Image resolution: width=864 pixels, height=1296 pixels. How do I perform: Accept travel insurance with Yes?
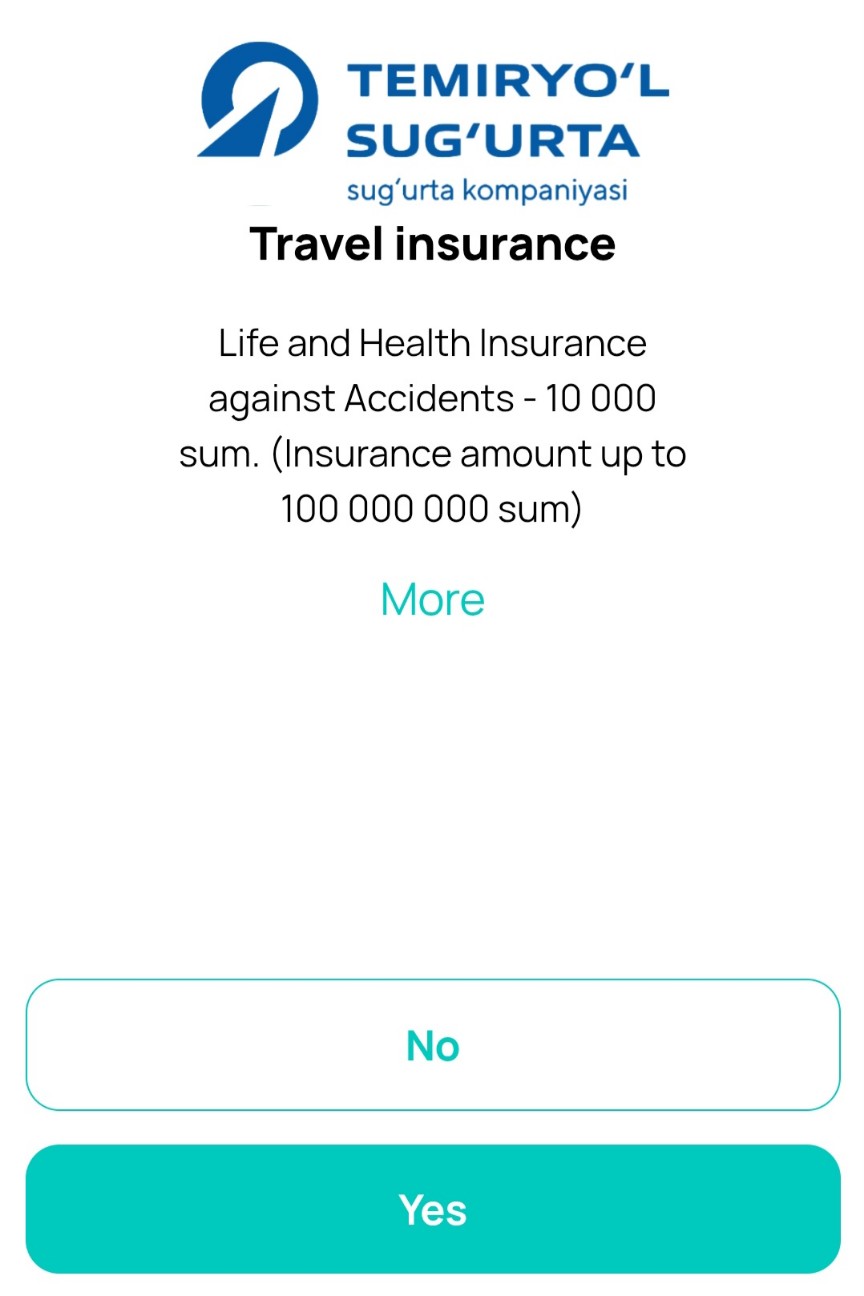[432, 1209]
